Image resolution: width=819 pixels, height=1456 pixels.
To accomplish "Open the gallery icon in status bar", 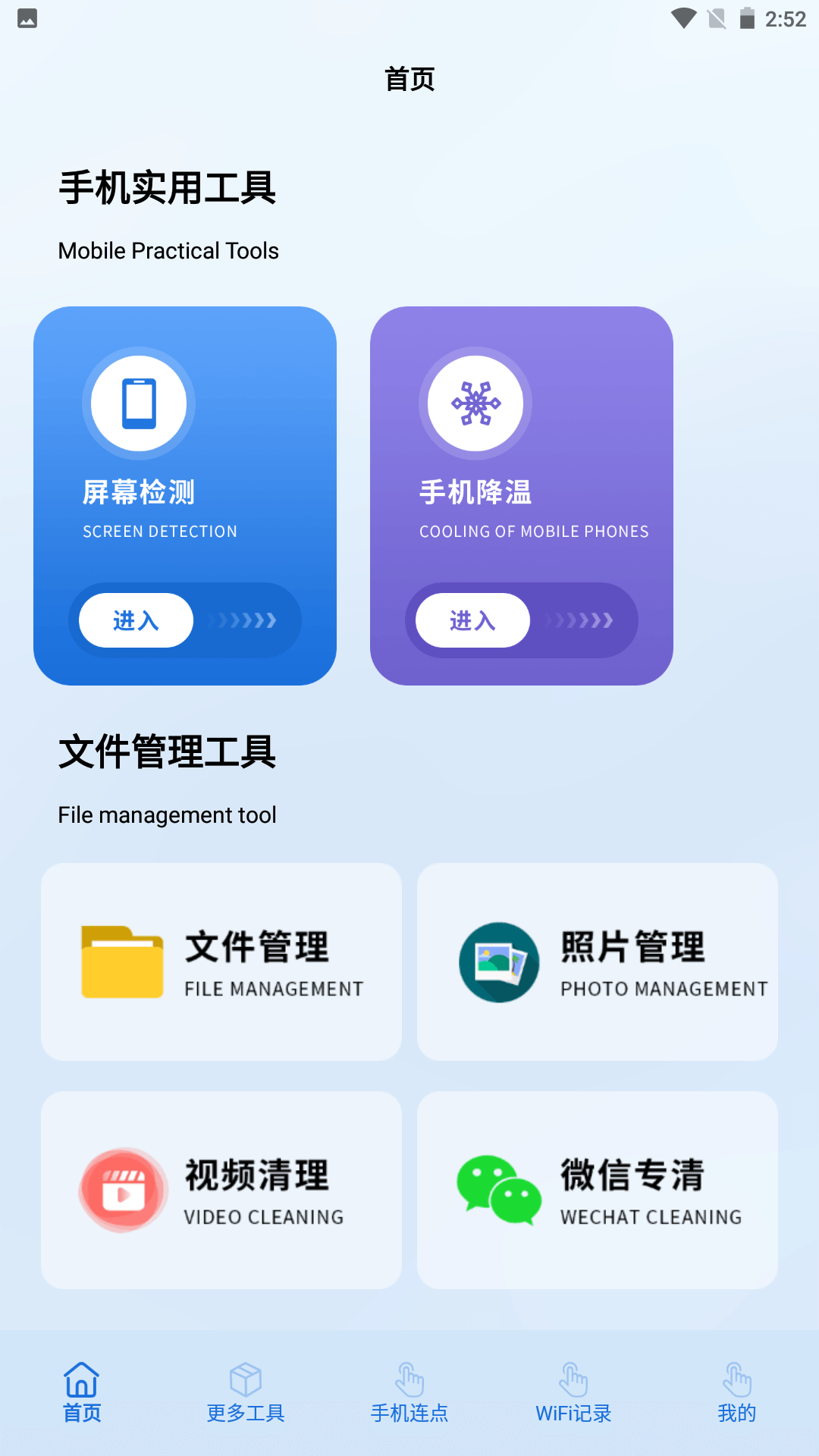I will pos(27,18).
